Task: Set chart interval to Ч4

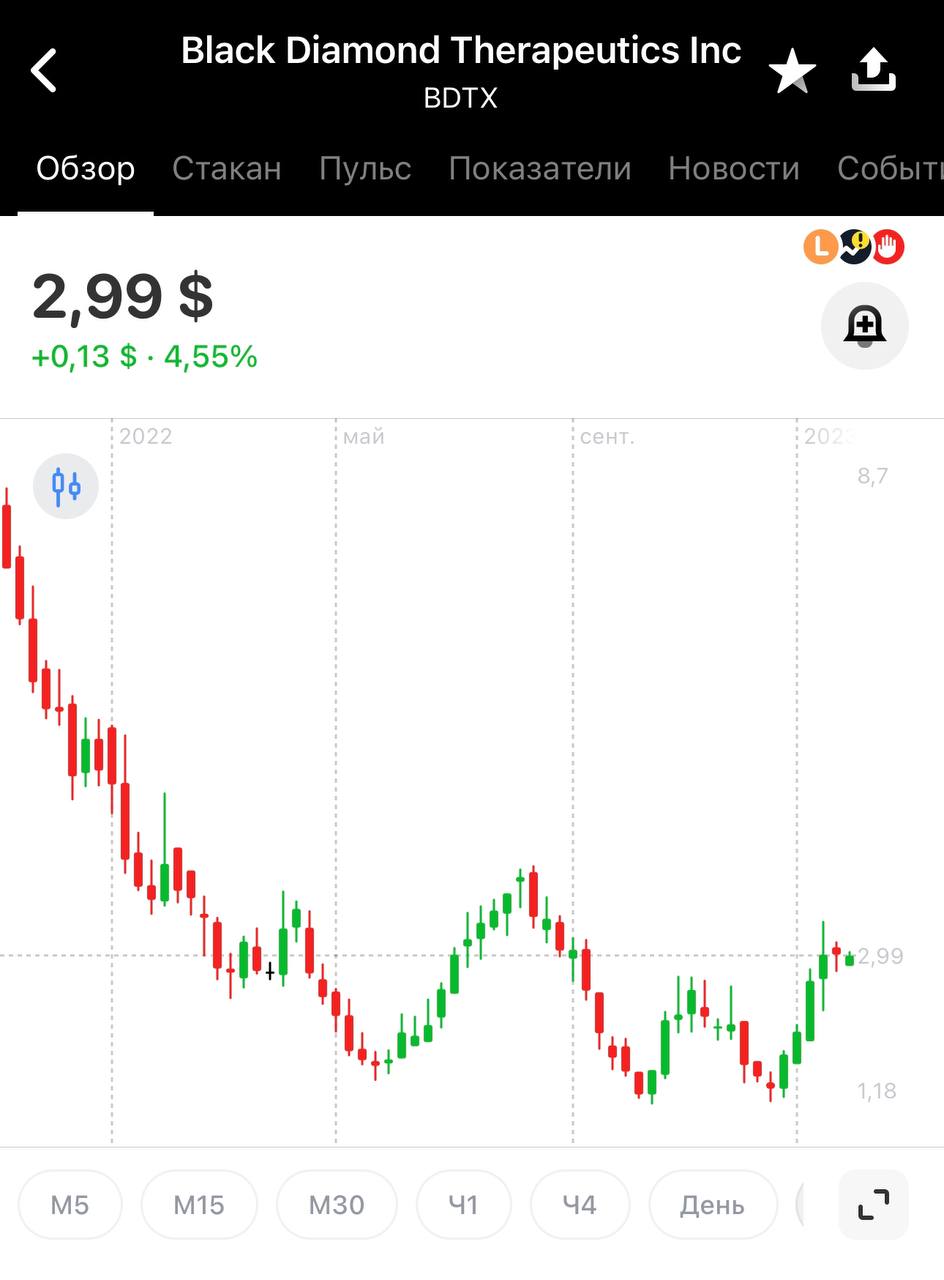Action: point(579,1205)
